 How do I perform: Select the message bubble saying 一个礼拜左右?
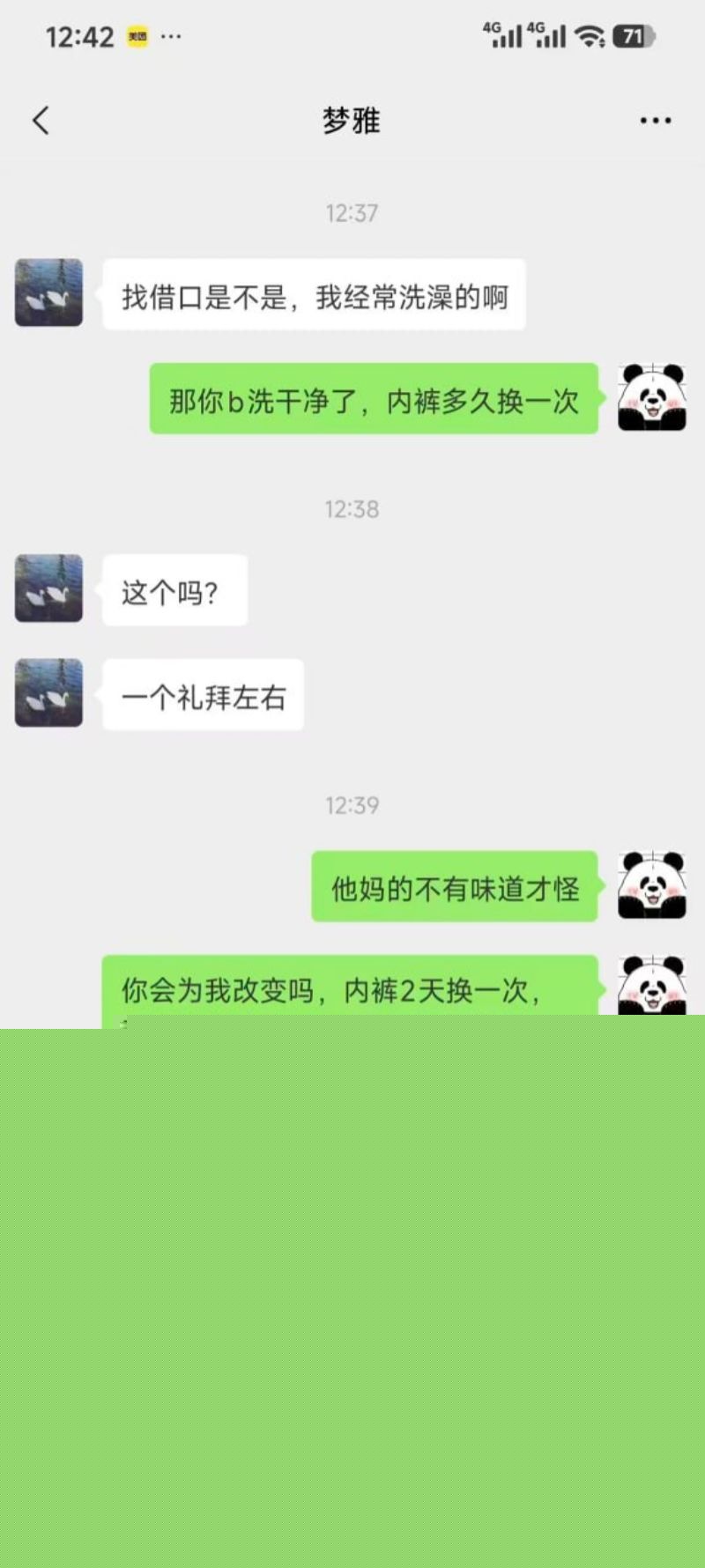click(x=202, y=695)
